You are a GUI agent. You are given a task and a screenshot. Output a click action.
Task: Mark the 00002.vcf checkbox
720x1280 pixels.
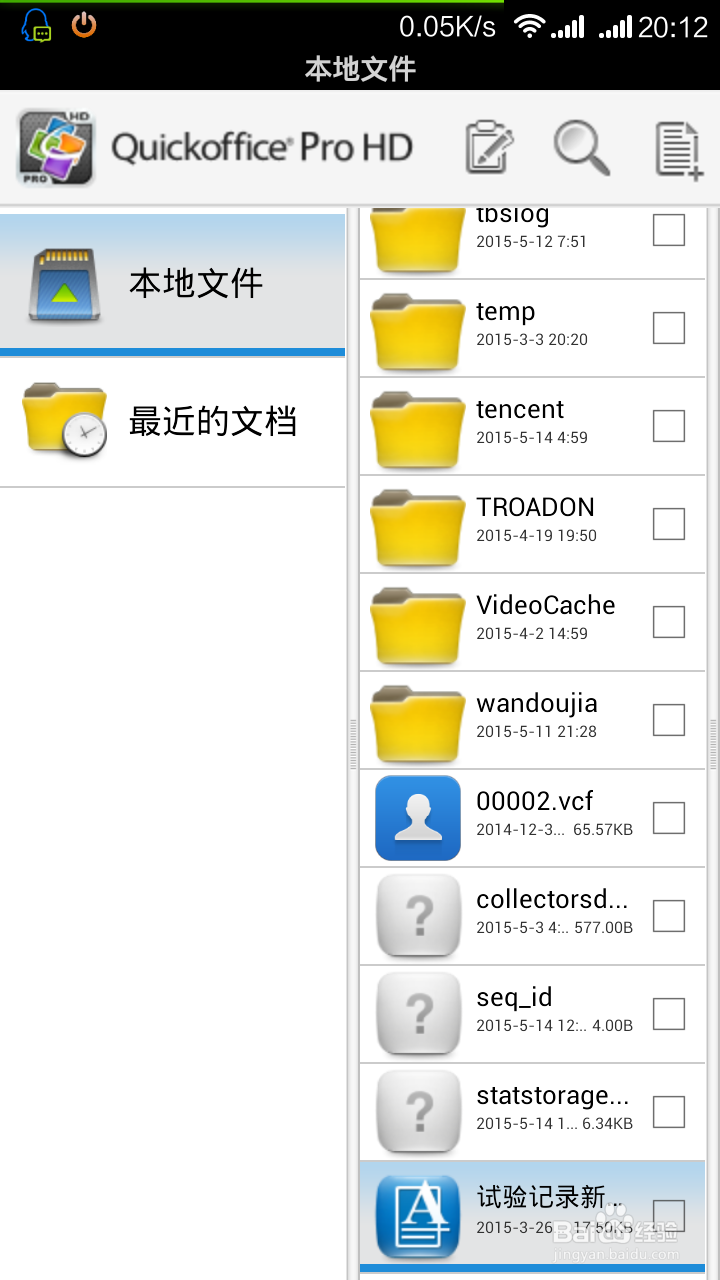coord(669,818)
